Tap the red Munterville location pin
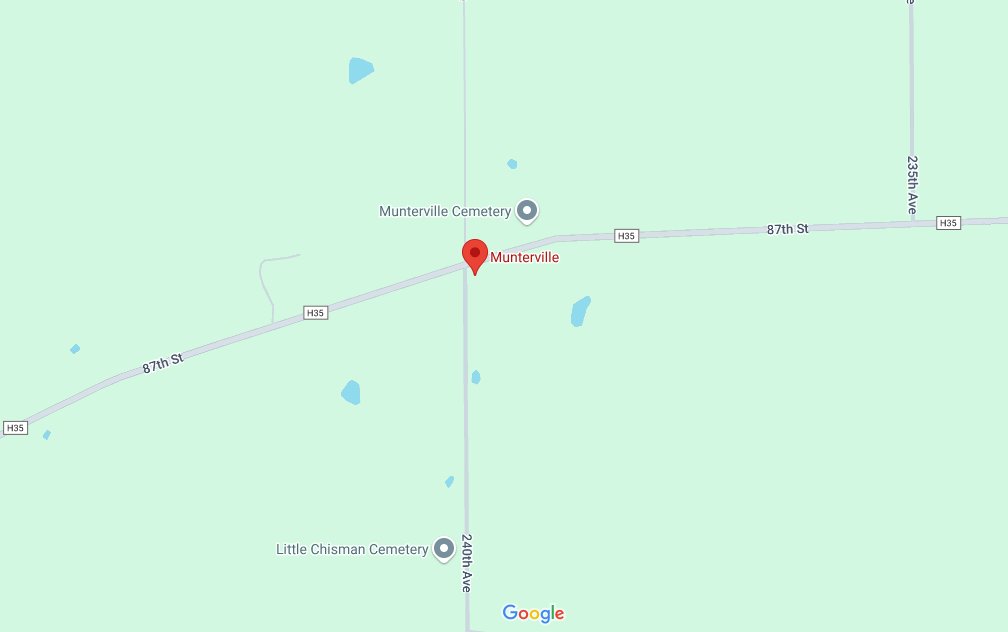 pos(474,255)
